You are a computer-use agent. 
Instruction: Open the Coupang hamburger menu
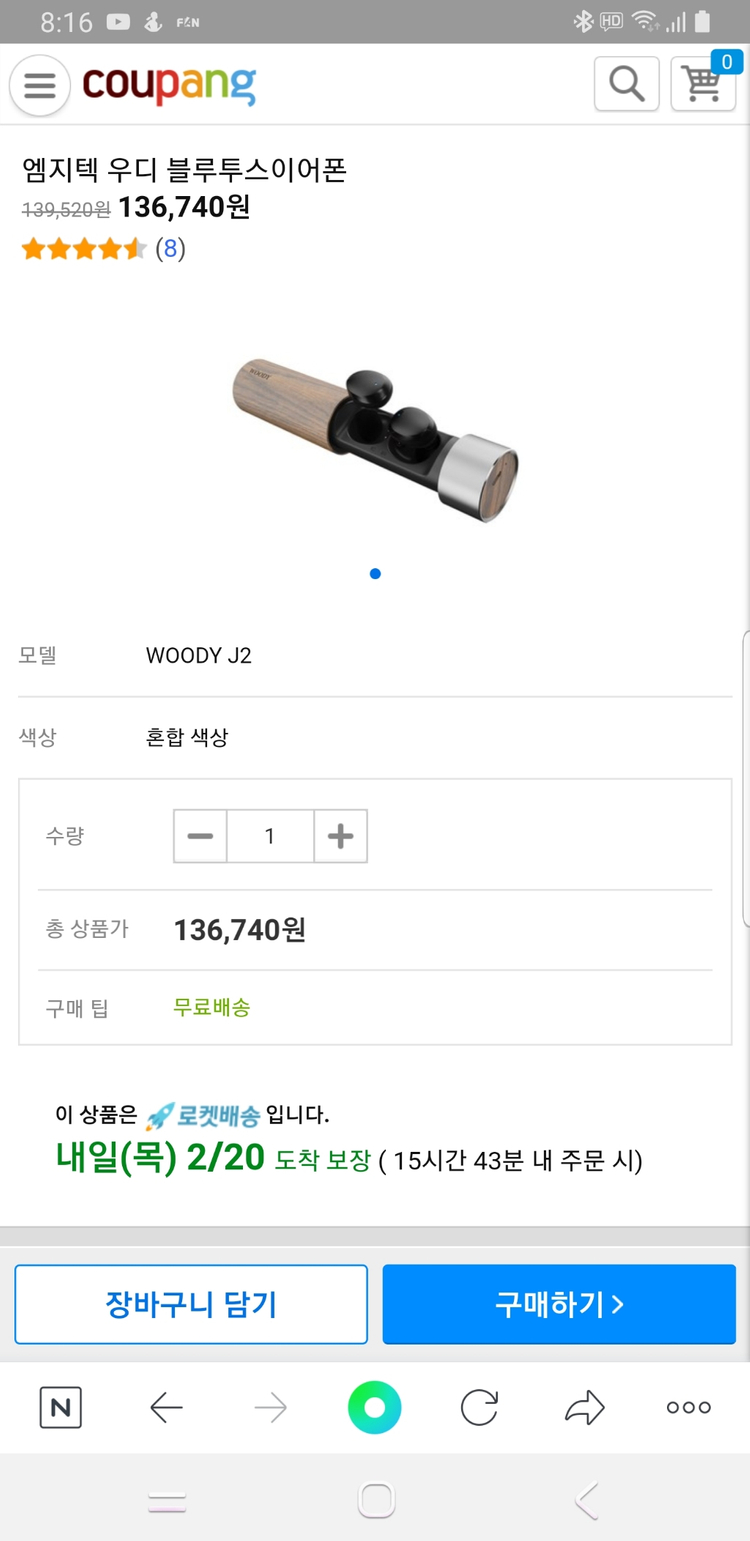coord(39,85)
